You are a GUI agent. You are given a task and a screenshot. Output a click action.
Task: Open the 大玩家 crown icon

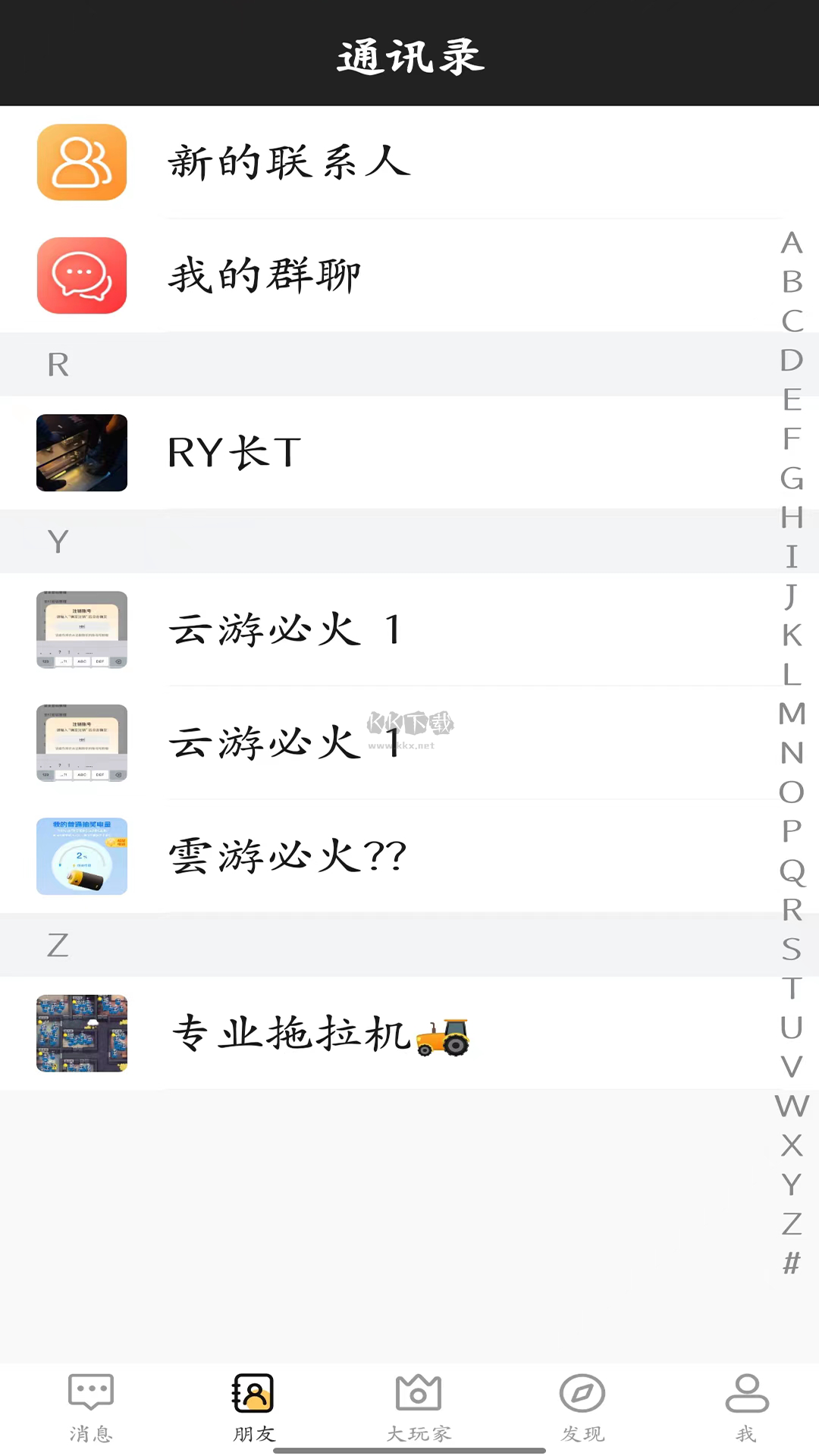(x=418, y=1392)
